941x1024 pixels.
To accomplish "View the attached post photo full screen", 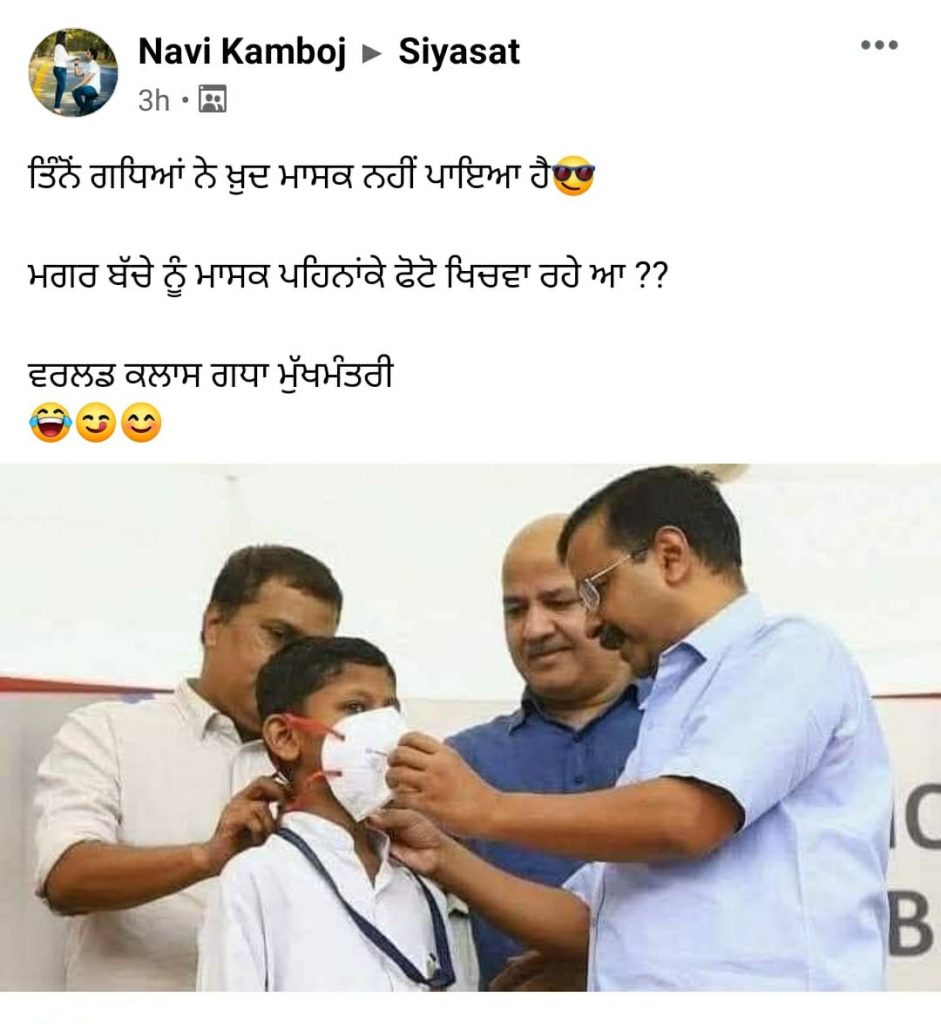I will [470, 728].
